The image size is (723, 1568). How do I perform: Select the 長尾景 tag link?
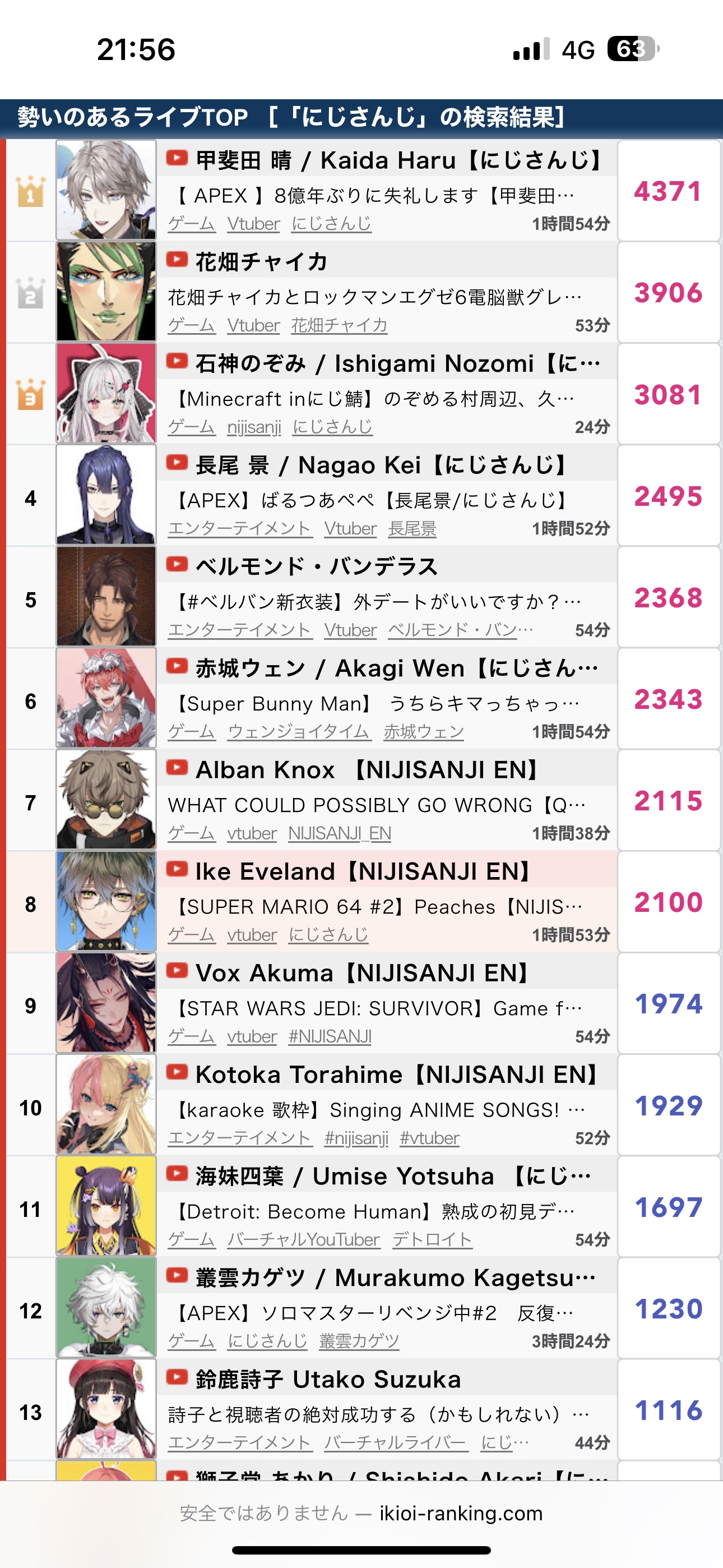(x=412, y=528)
